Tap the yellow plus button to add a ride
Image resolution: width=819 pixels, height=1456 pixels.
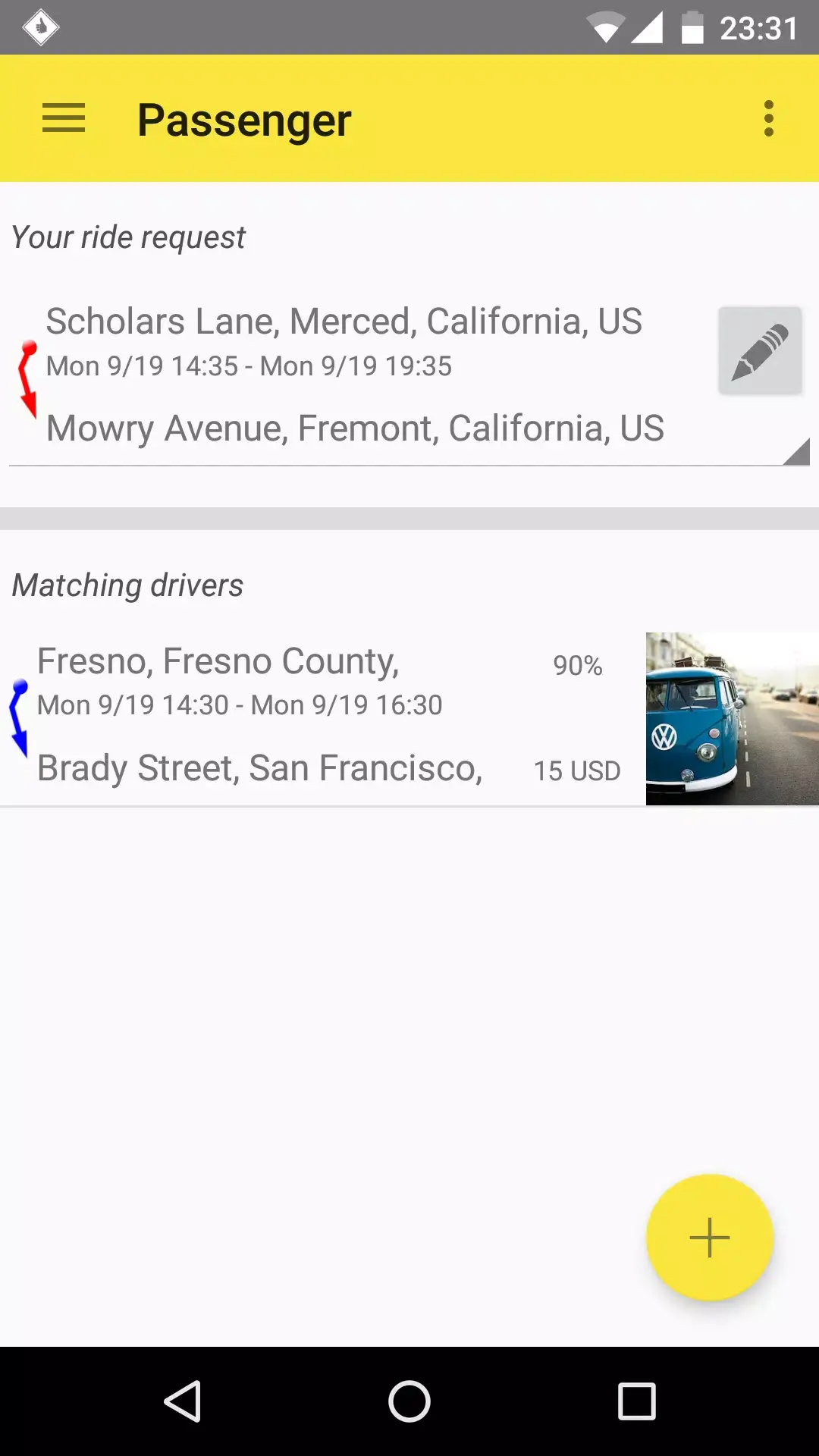(x=708, y=1236)
